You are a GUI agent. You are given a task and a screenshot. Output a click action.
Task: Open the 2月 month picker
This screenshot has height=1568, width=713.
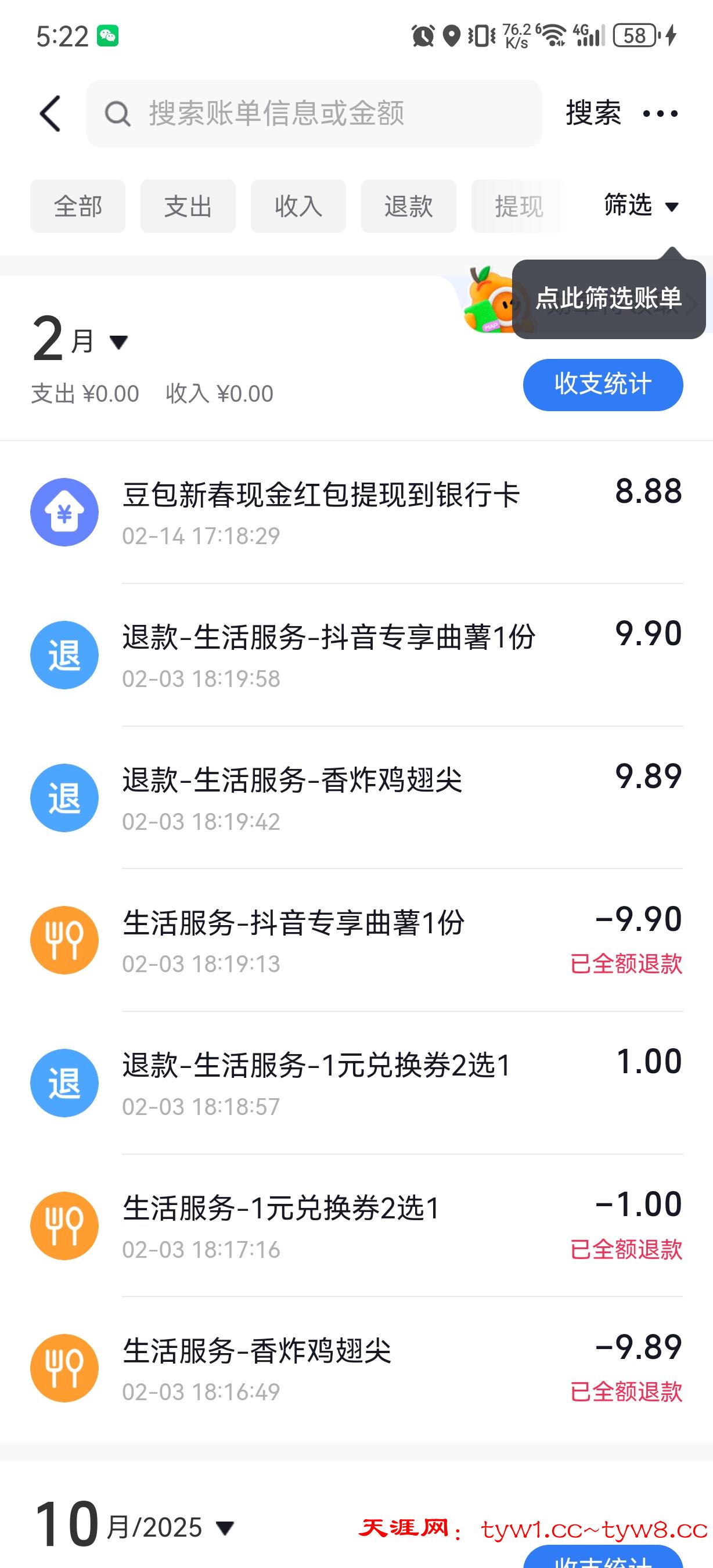pos(81,340)
